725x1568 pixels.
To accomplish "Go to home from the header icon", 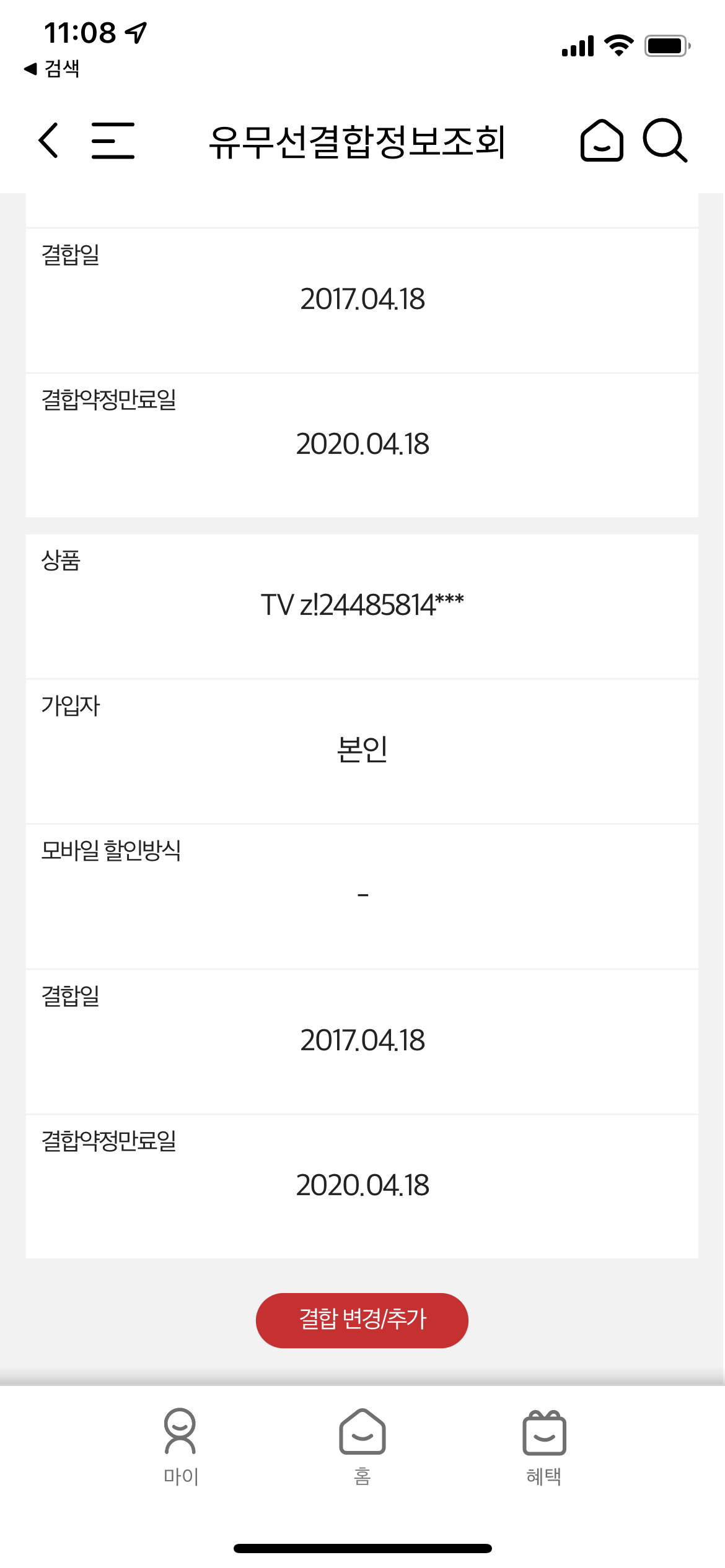I will 601,141.
